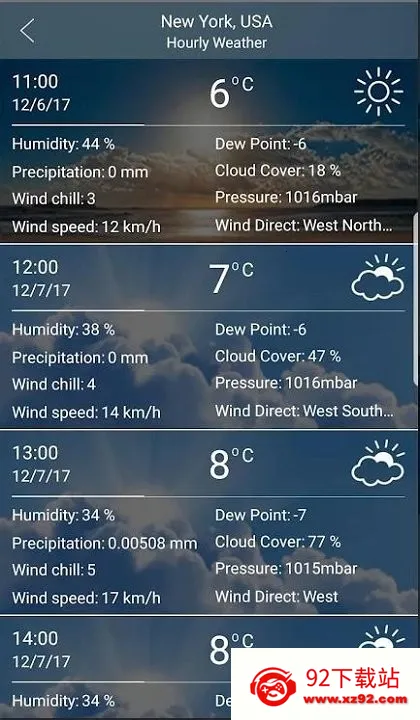Open the 12:00 hourly forecast card
The width and height of the screenshot is (420, 720).
click(209, 337)
